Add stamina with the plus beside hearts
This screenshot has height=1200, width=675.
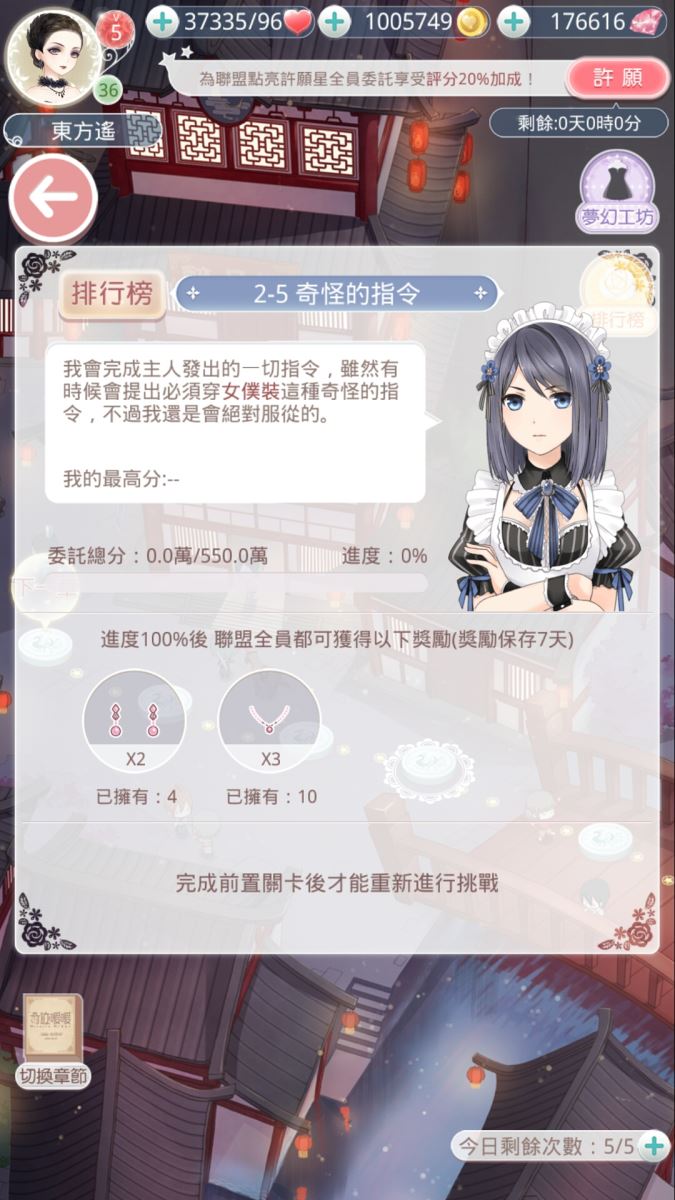162,21
